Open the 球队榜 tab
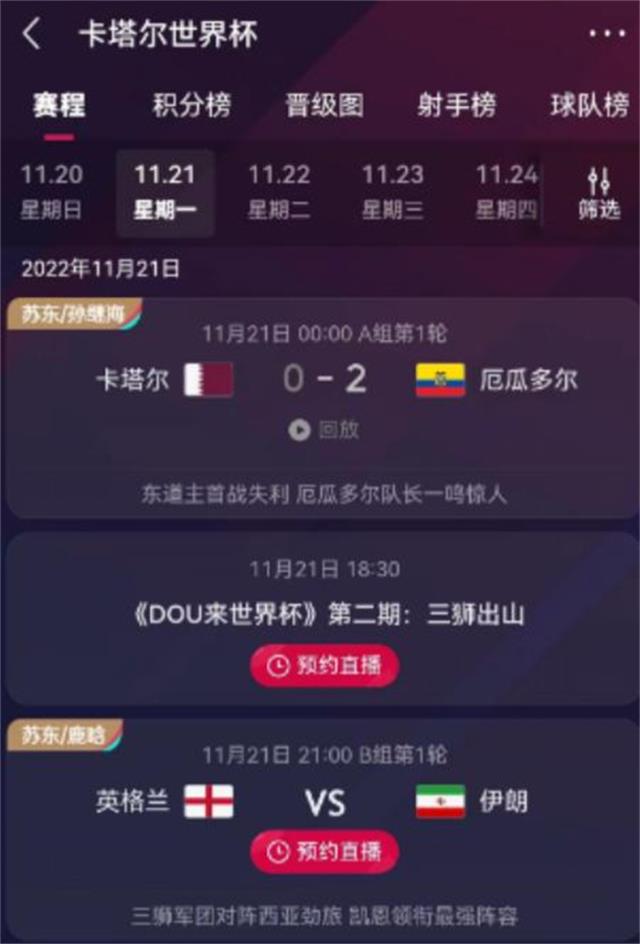This screenshot has height=944, width=640. pyautogui.click(x=590, y=105)
